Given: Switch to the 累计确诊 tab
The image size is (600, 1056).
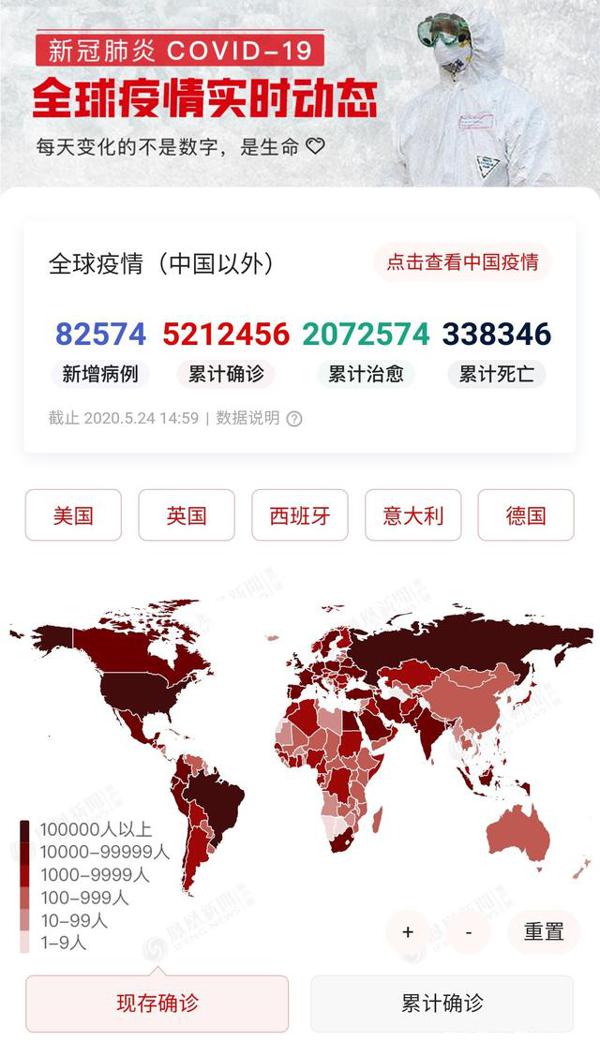Looking at the screenshot, I should point(442,1003).
